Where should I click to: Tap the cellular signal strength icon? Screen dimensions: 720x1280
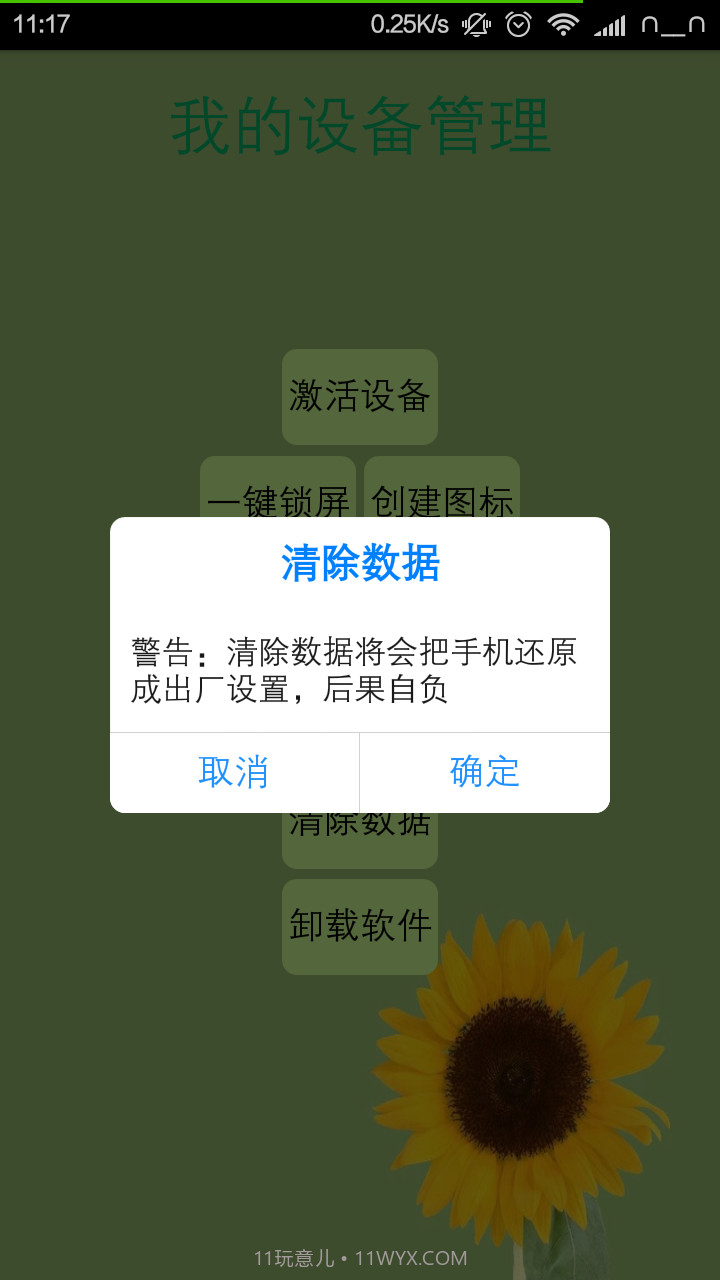coord(611,24)
